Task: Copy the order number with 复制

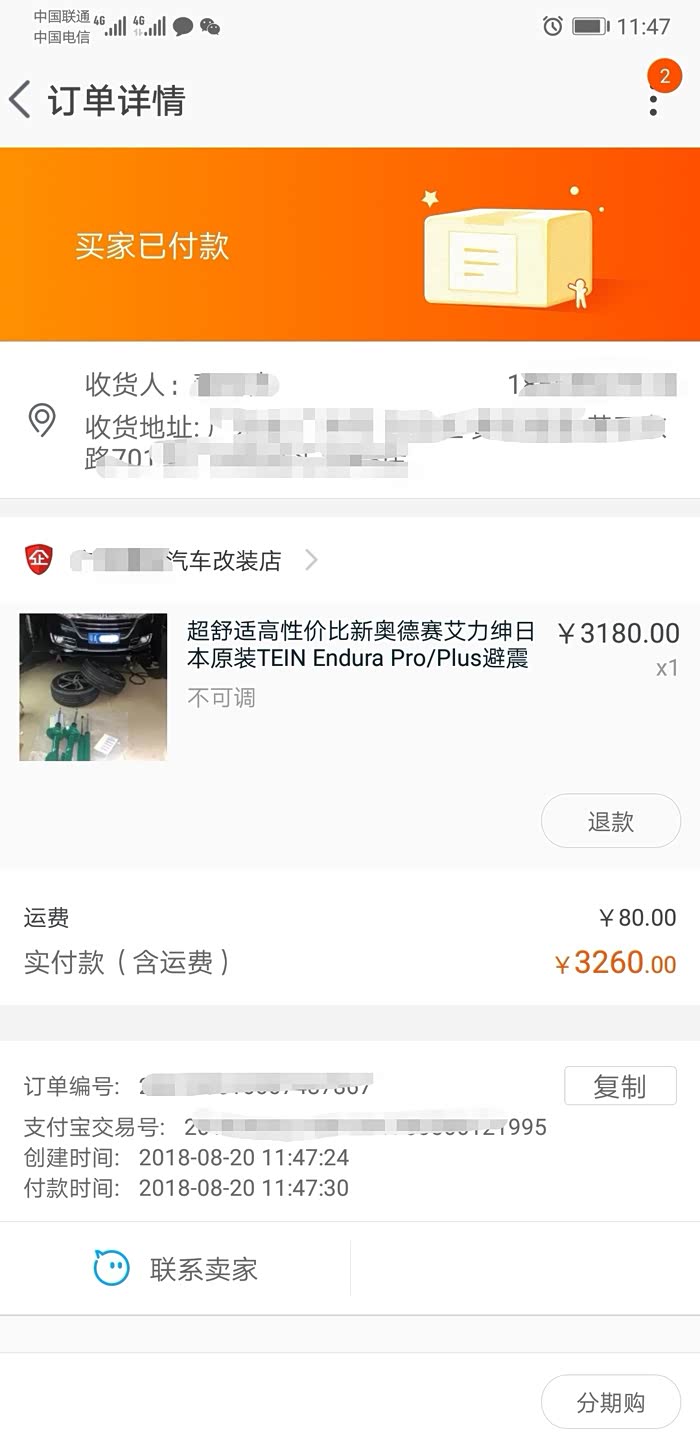Action: point(620,1086)
